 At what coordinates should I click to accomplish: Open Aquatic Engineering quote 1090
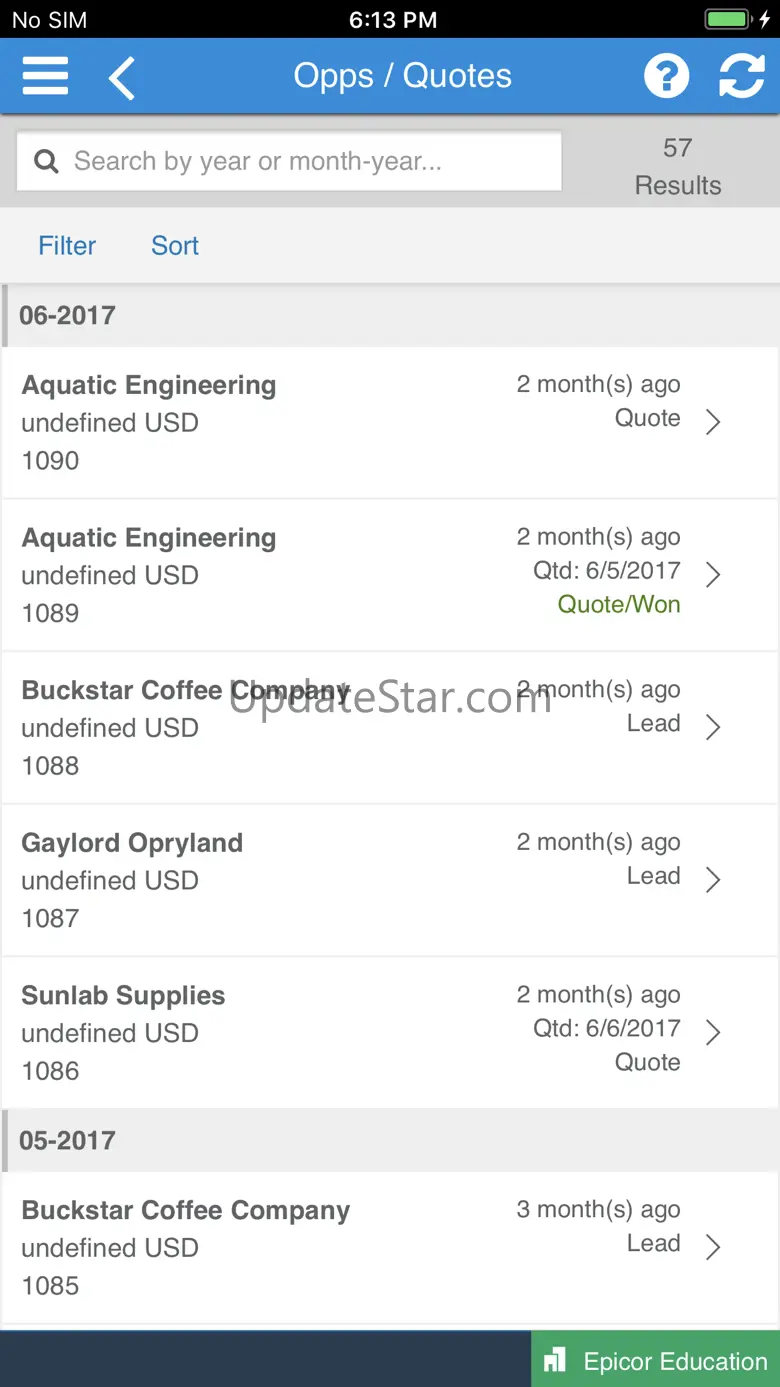tap(390, 423)
